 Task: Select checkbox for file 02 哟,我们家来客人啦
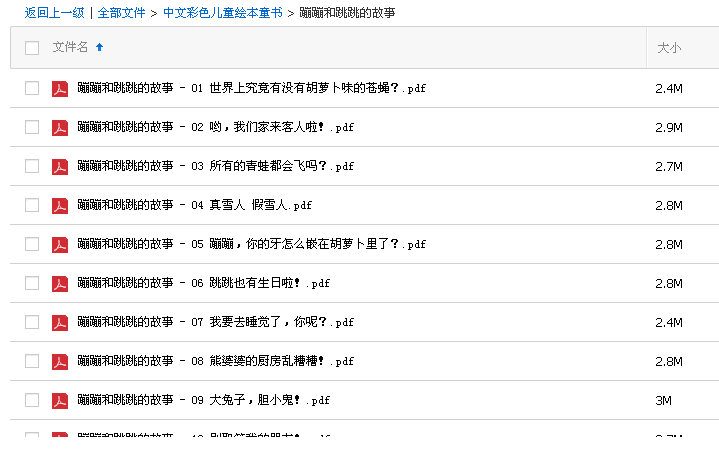coord(32,127)
